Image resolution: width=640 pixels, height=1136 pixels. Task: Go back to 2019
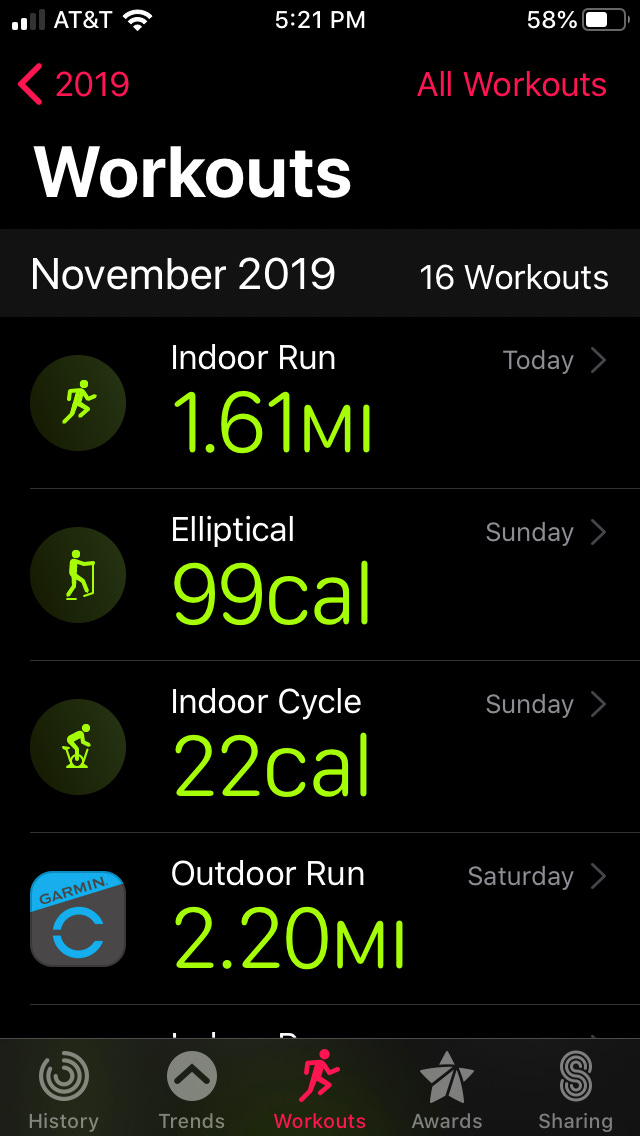(x=74, y=85)
